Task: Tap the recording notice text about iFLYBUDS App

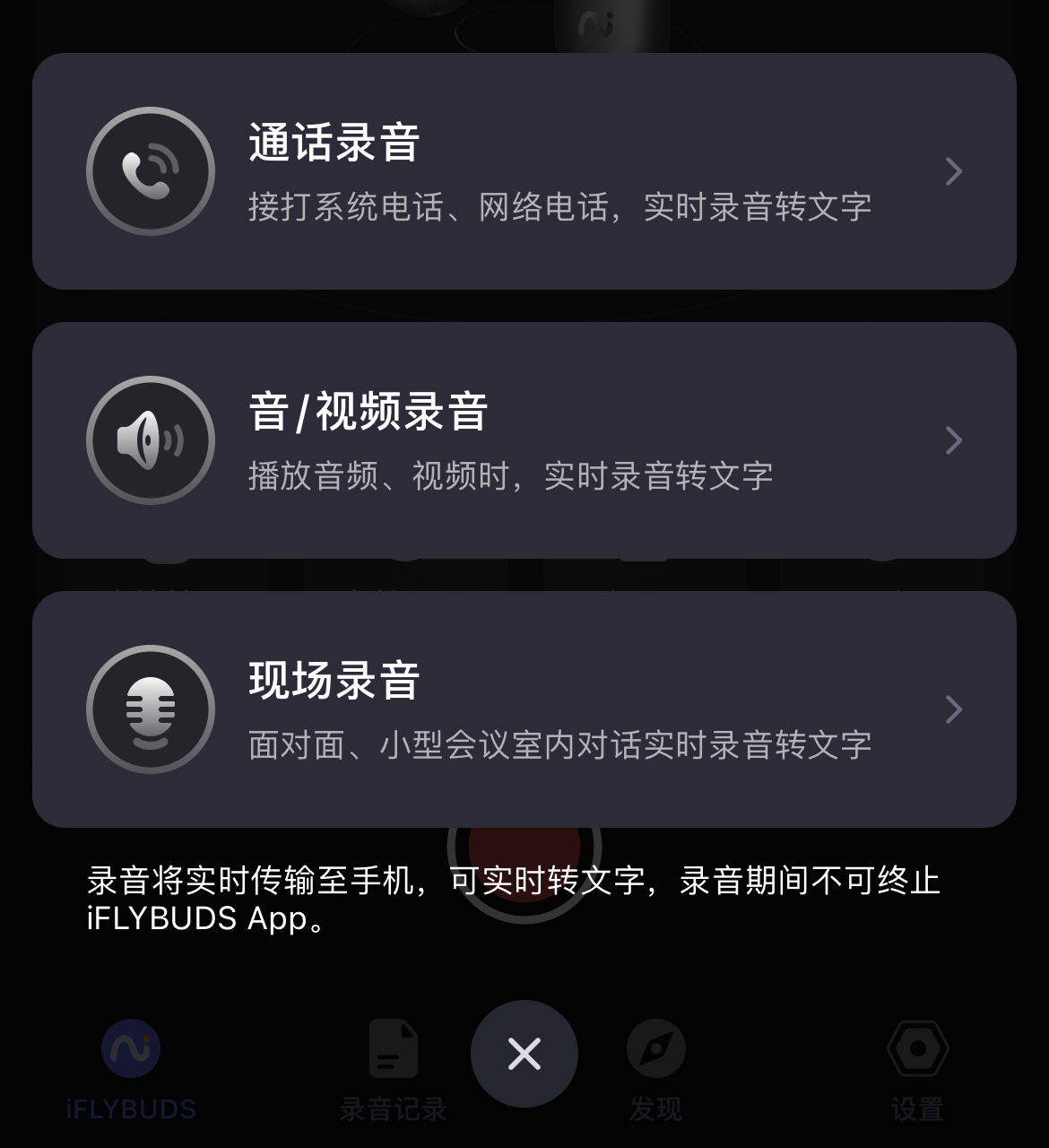Action: click(511, 901)
